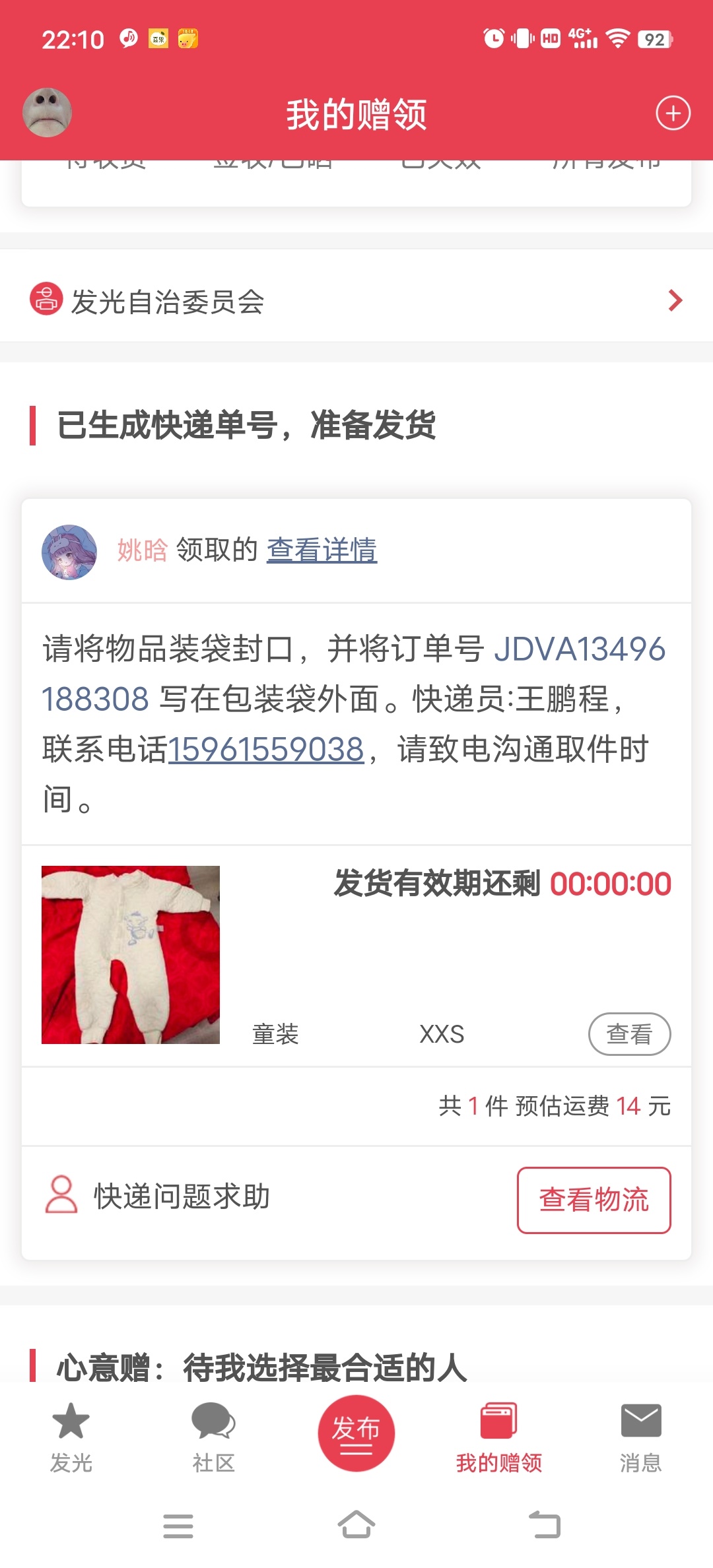The image size is (713, 1568).
Task: Select the 我的赠领 tab
Action: [x=499, y=1438]
